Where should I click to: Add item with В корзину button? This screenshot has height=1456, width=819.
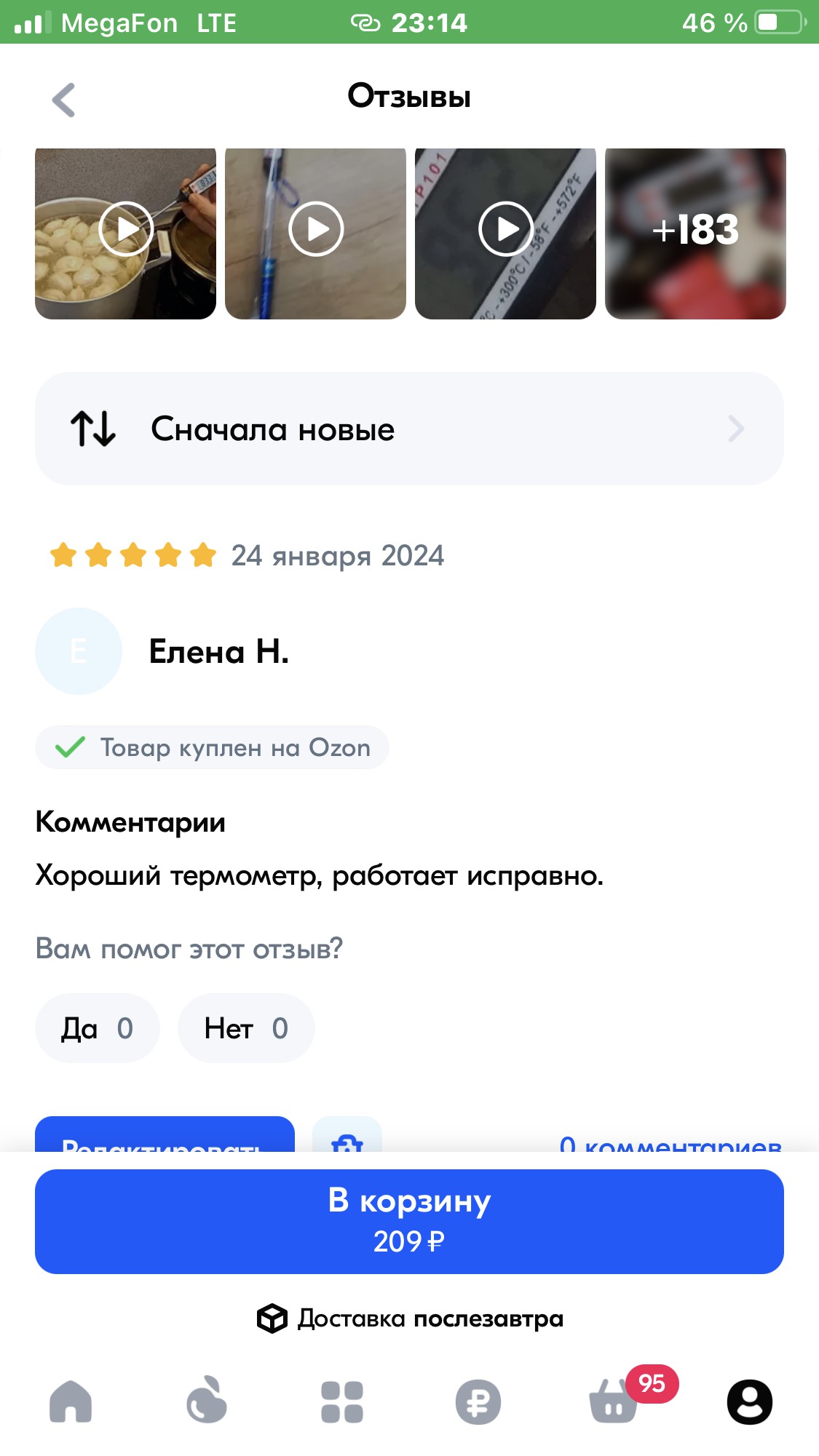point(409,1221)
